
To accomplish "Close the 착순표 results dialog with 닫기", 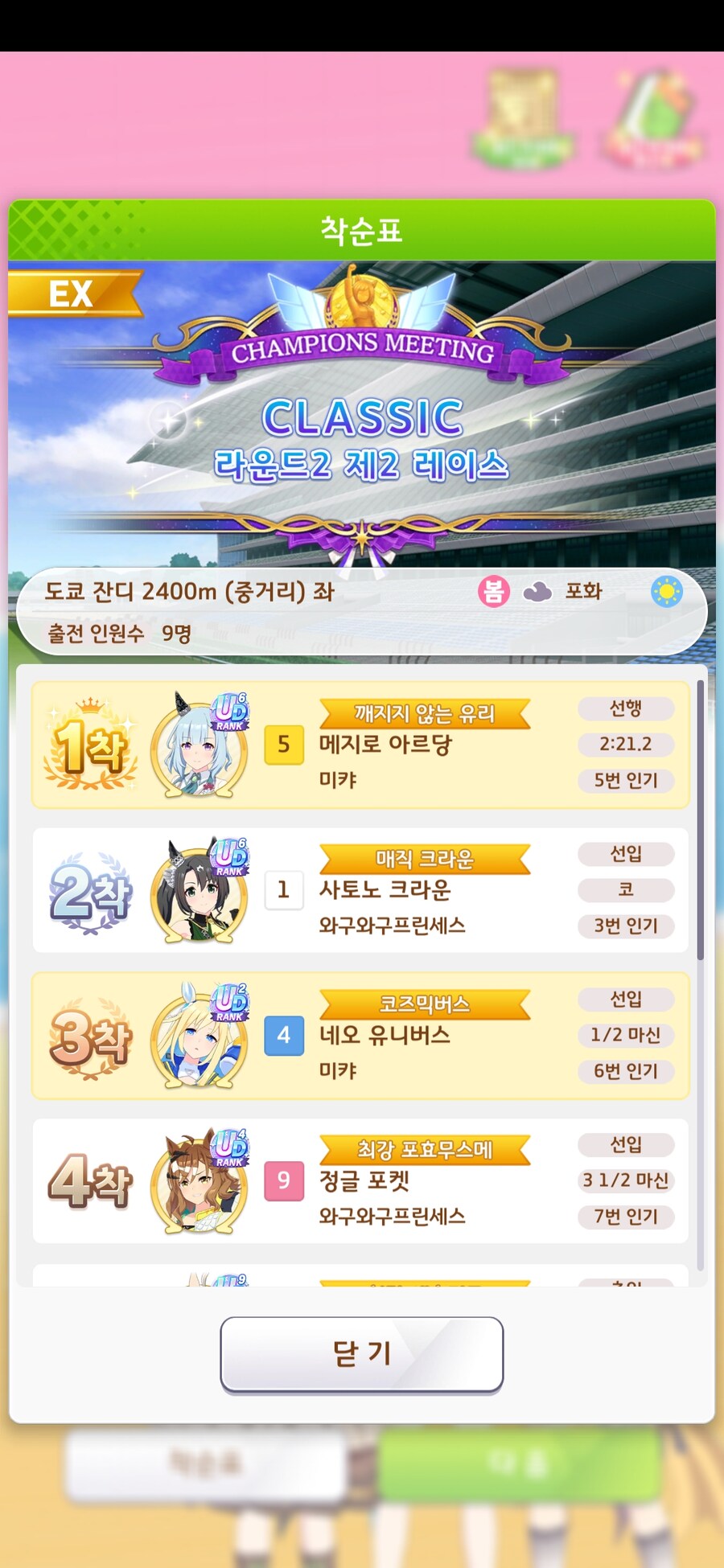I will [361, 1353].
